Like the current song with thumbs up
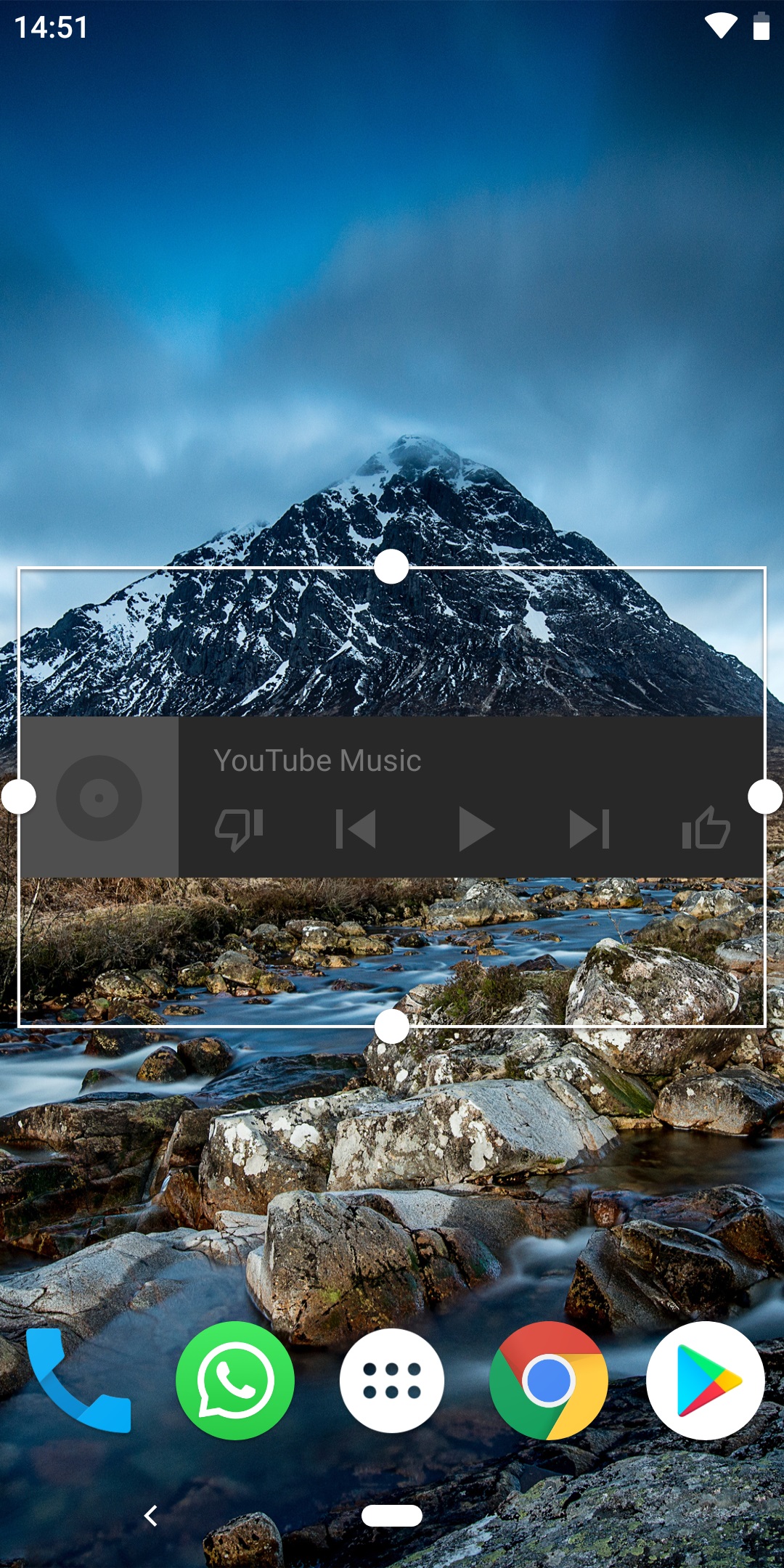 tap(706, 828)
